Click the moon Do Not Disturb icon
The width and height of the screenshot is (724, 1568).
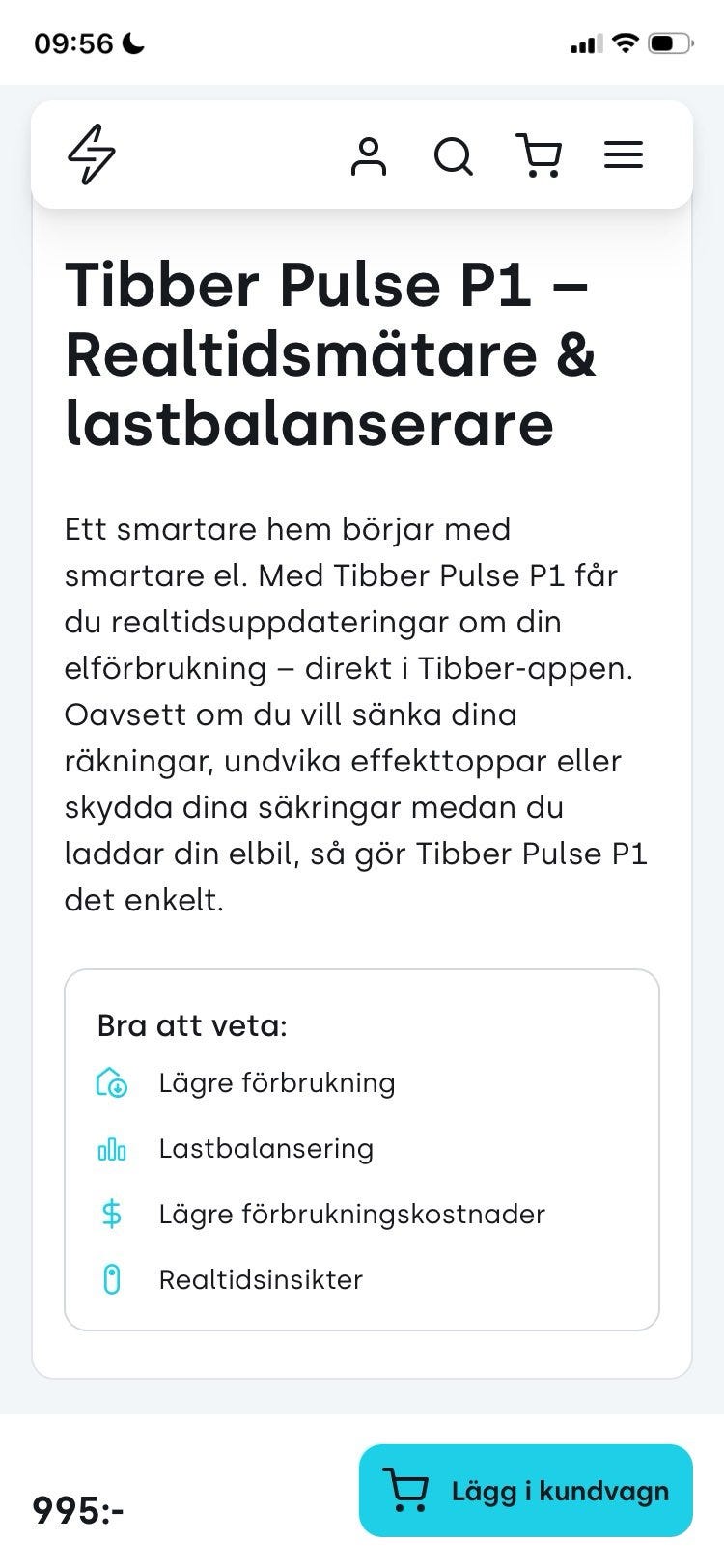tap(131, 42)
